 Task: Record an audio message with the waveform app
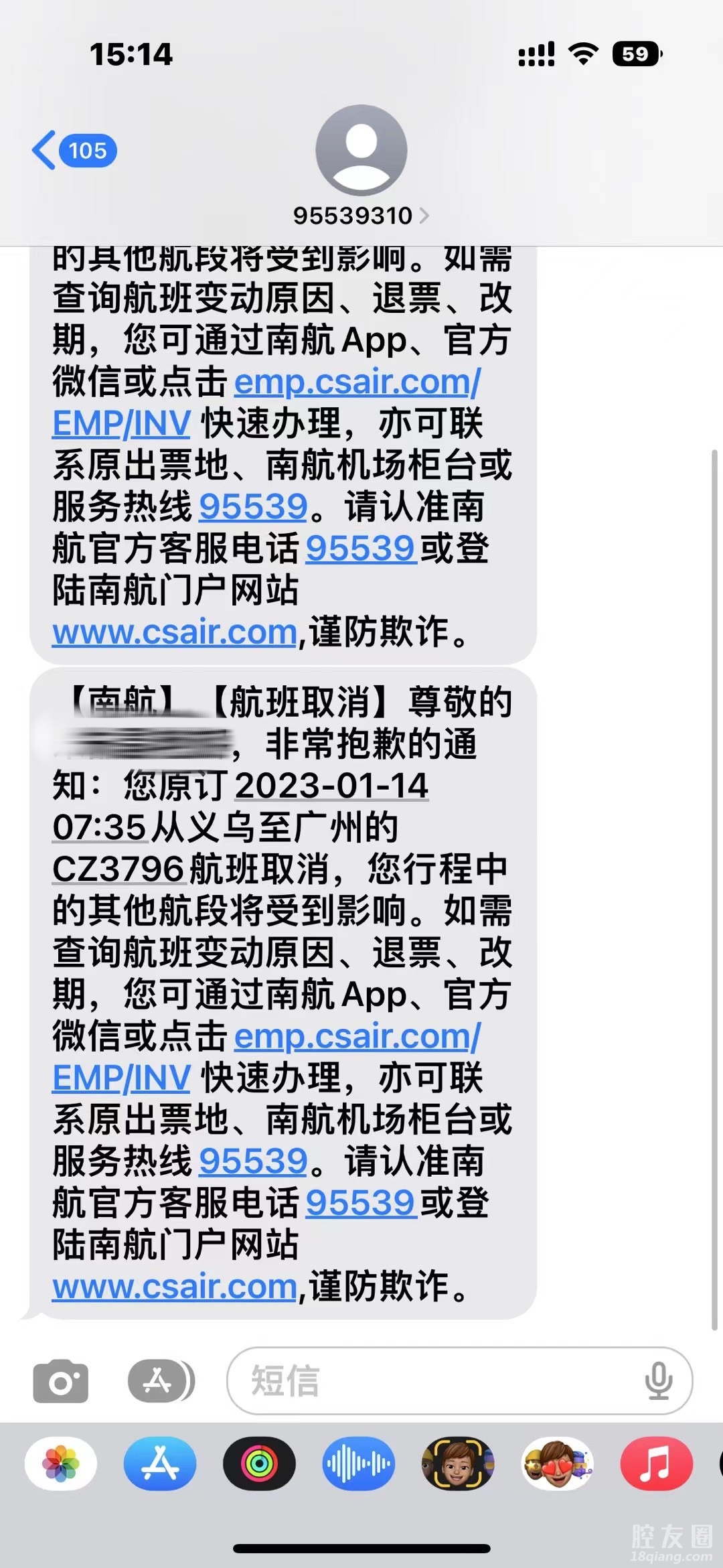359,1464
